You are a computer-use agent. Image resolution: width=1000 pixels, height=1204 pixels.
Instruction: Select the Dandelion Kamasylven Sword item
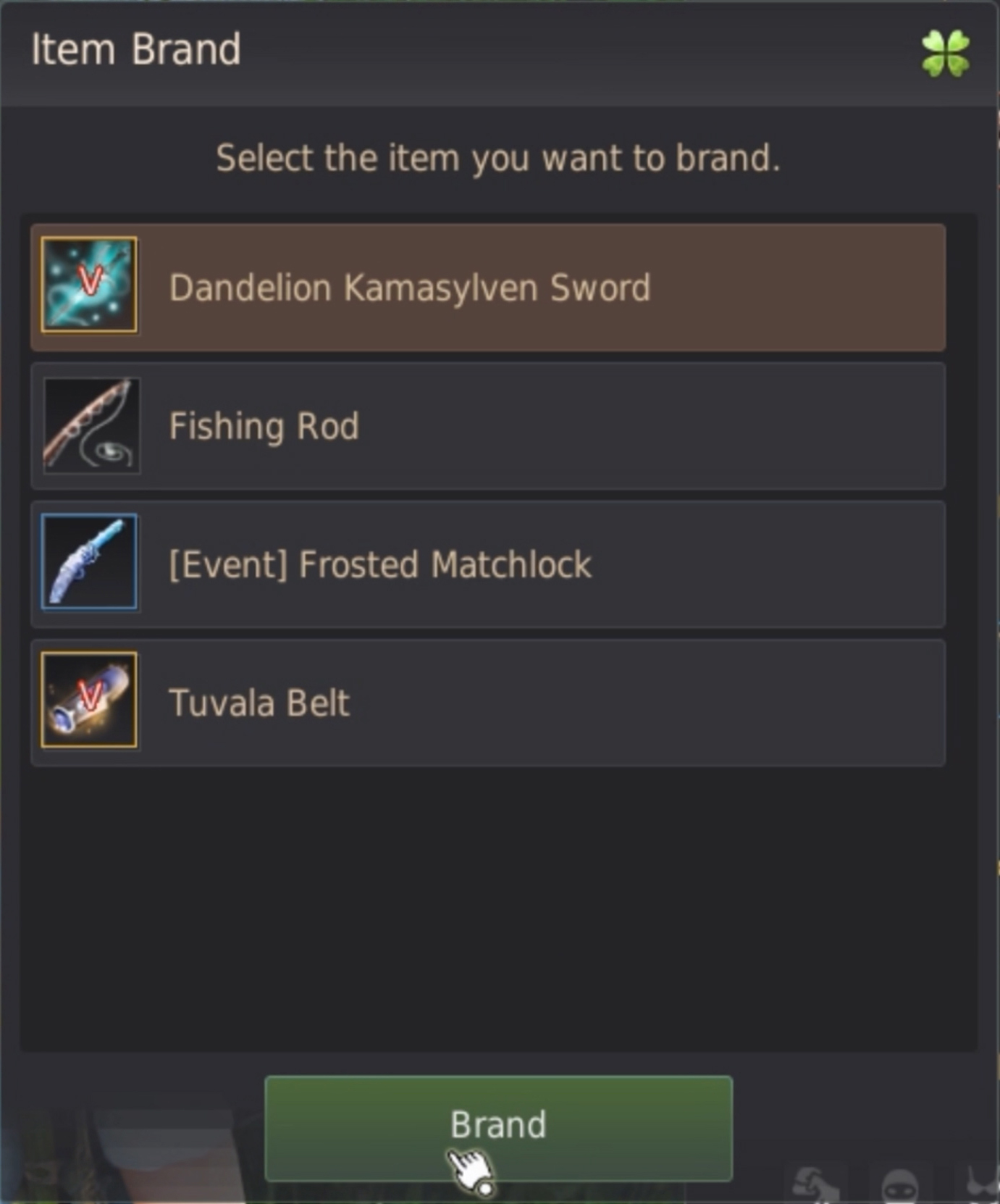pos(487,288)
